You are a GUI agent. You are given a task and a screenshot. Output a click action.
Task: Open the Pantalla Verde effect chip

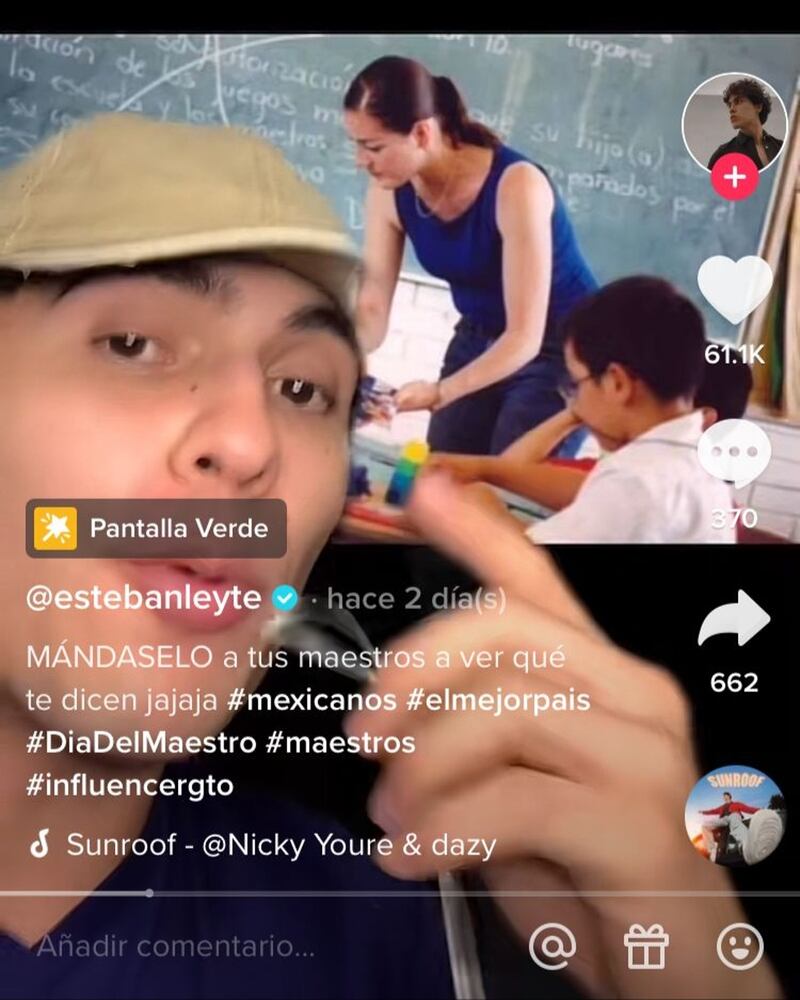(x=156, y=528)
